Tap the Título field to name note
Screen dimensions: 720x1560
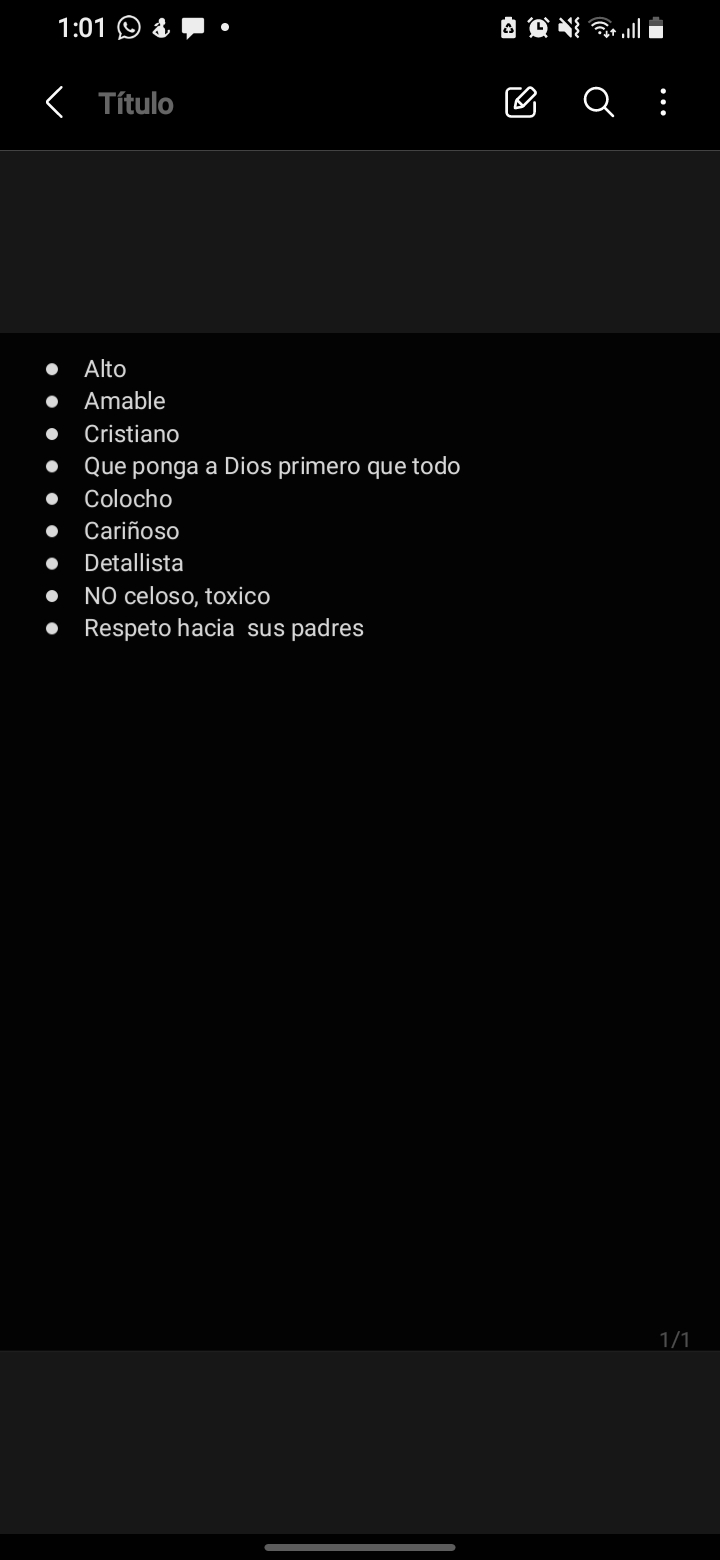point(136,103)
